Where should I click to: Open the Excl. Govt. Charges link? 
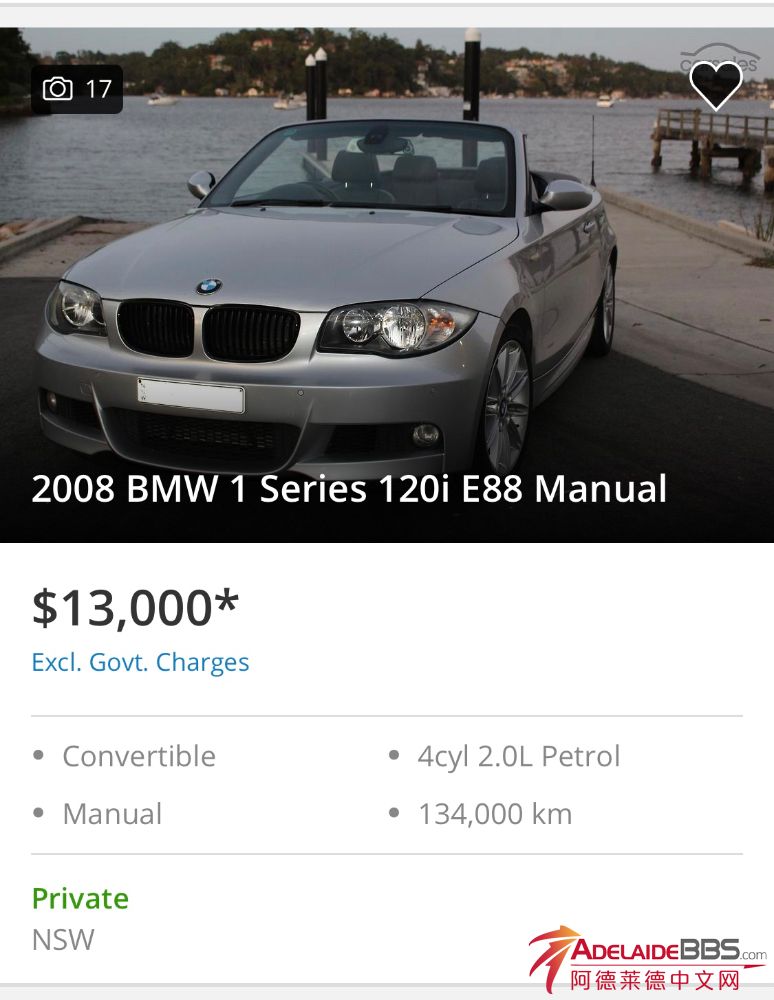click(140, 662)
